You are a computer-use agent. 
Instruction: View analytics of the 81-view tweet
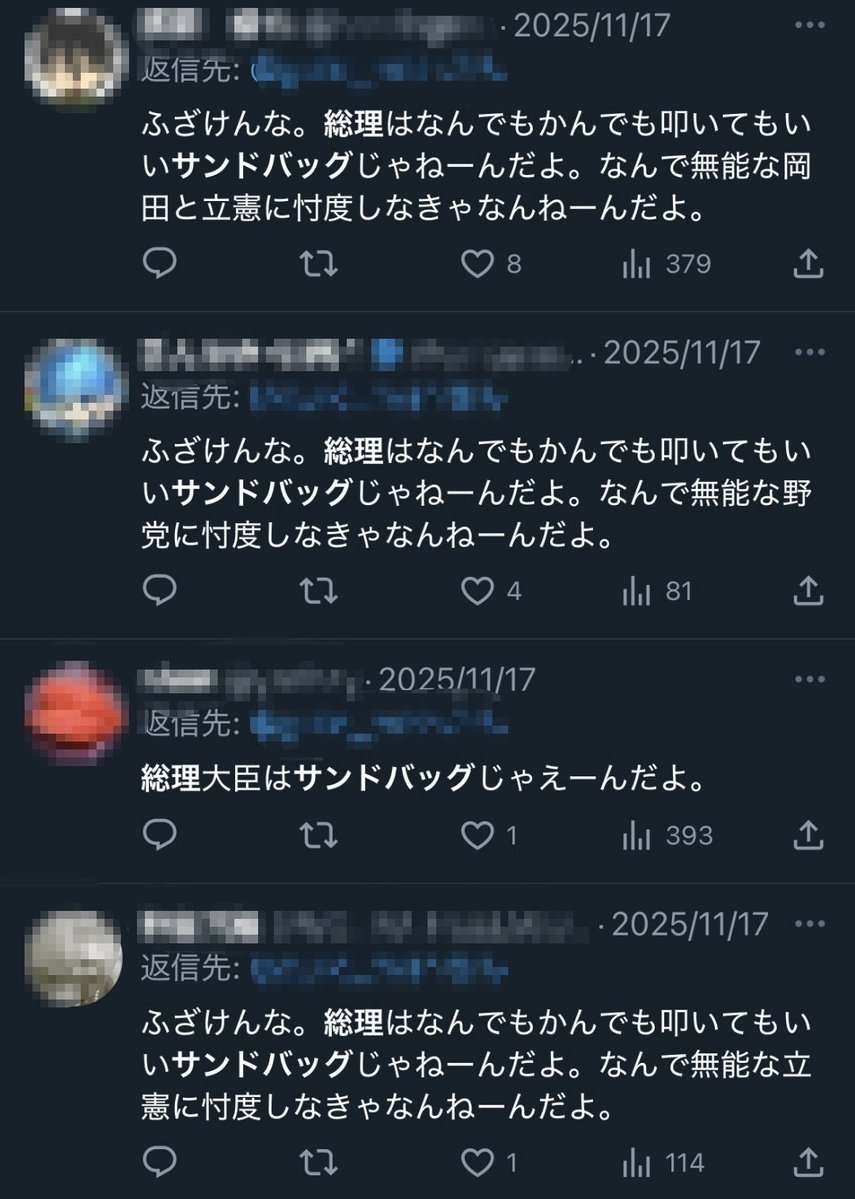tap(638, 591)
